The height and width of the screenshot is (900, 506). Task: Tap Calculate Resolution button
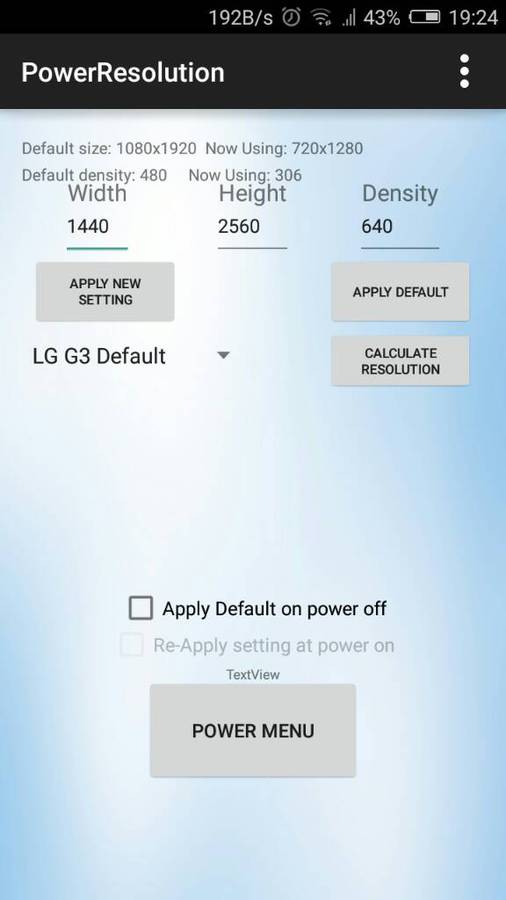(400, 361)
